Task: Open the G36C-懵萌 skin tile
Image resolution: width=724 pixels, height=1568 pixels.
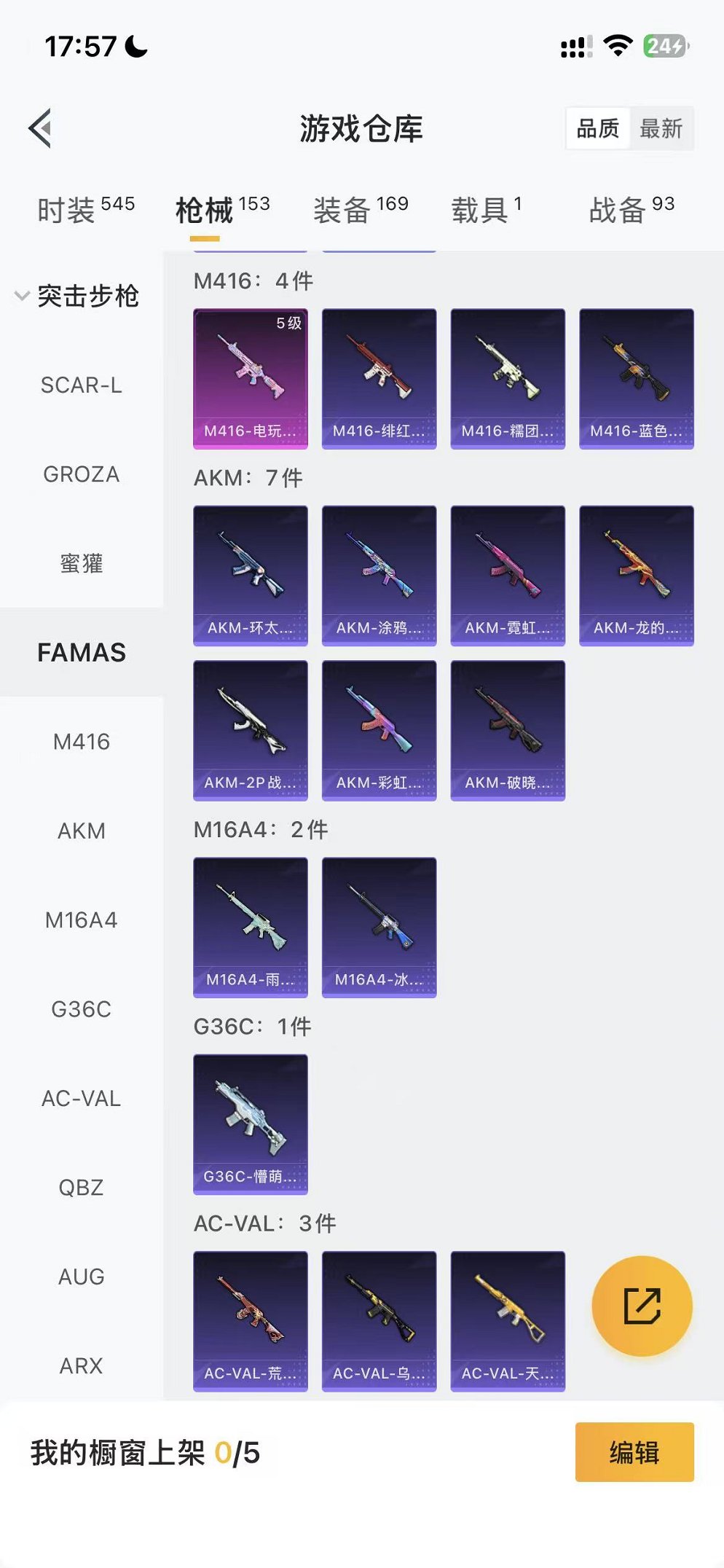Action: (x=250, y=1124)
